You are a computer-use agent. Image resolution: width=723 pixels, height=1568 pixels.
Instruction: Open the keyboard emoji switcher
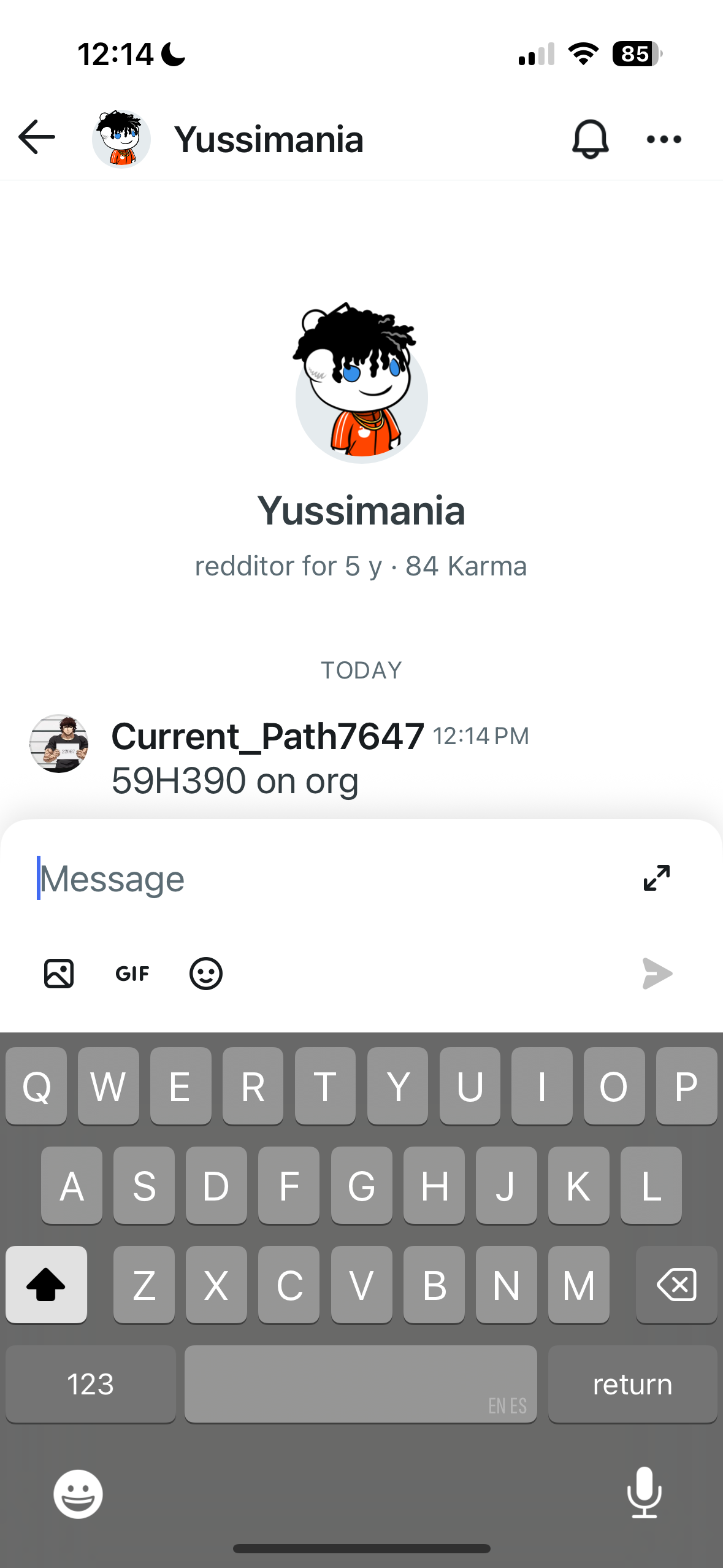[78, 1494]
